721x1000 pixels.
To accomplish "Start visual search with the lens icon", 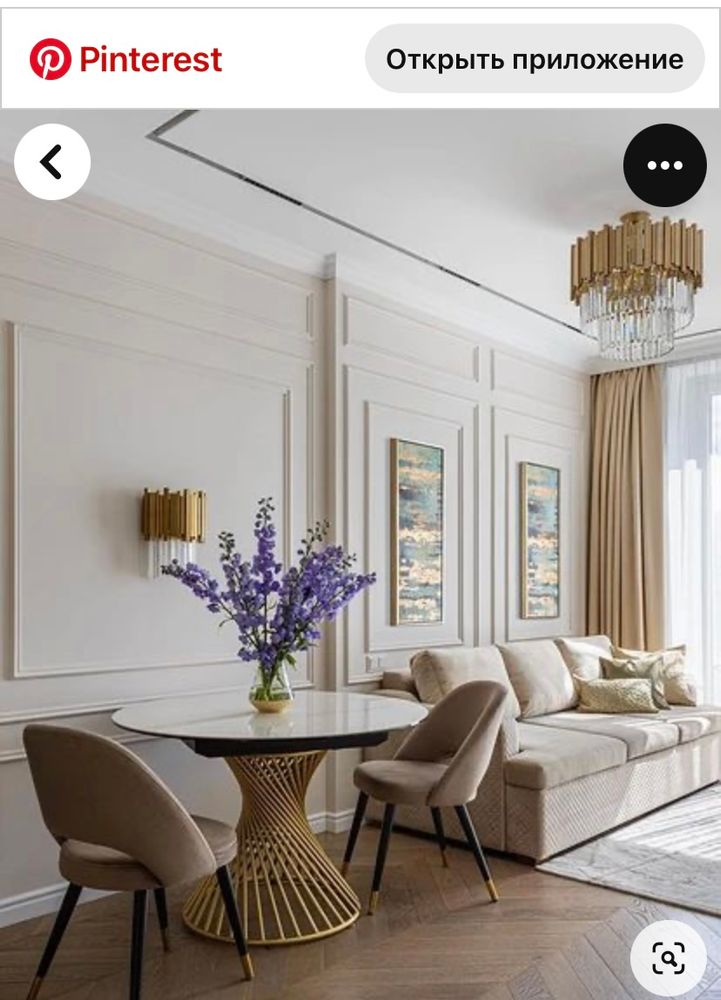I will pos(668,958).
